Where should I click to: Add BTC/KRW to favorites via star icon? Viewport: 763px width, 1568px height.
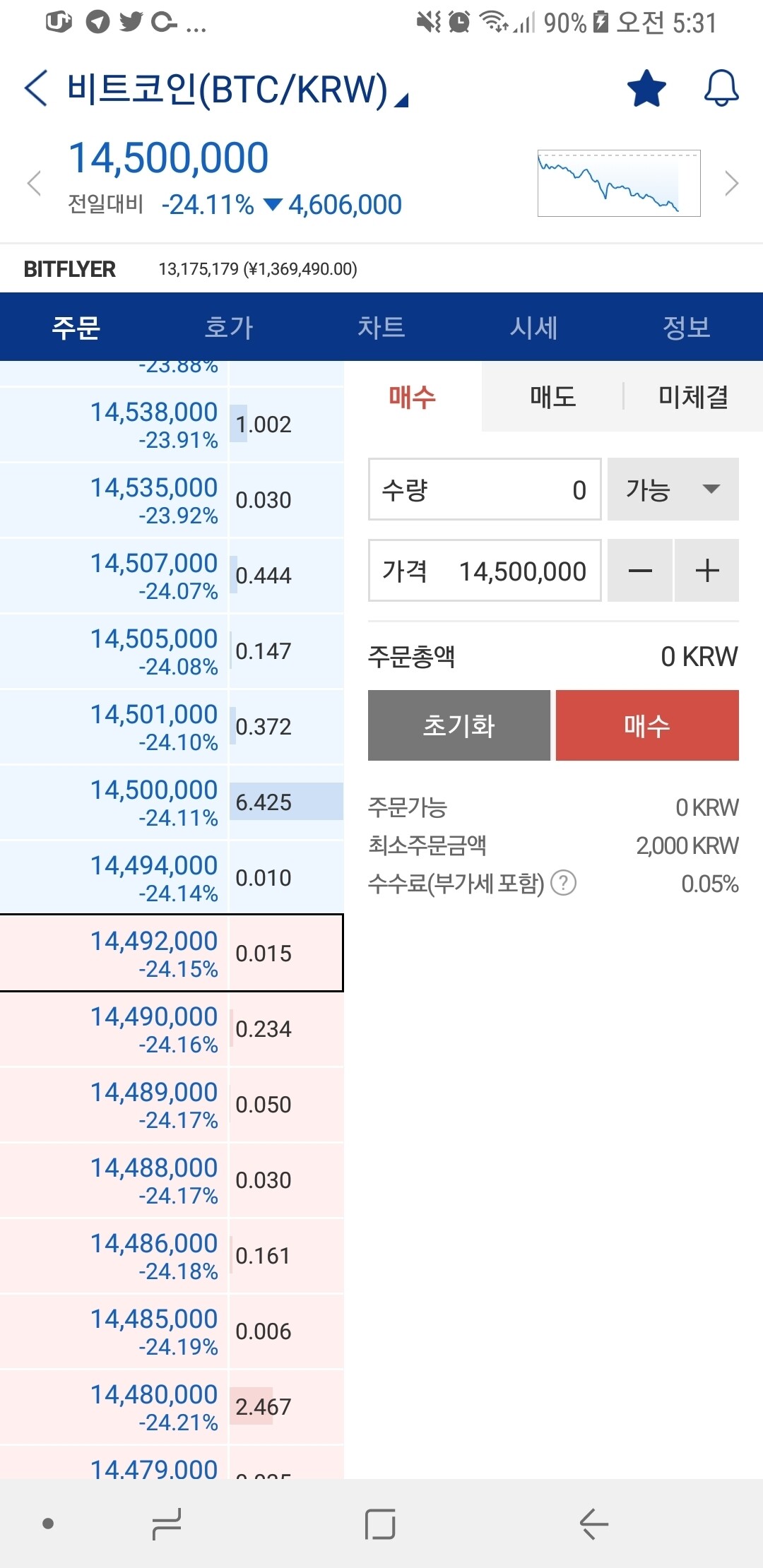(646, 88)
